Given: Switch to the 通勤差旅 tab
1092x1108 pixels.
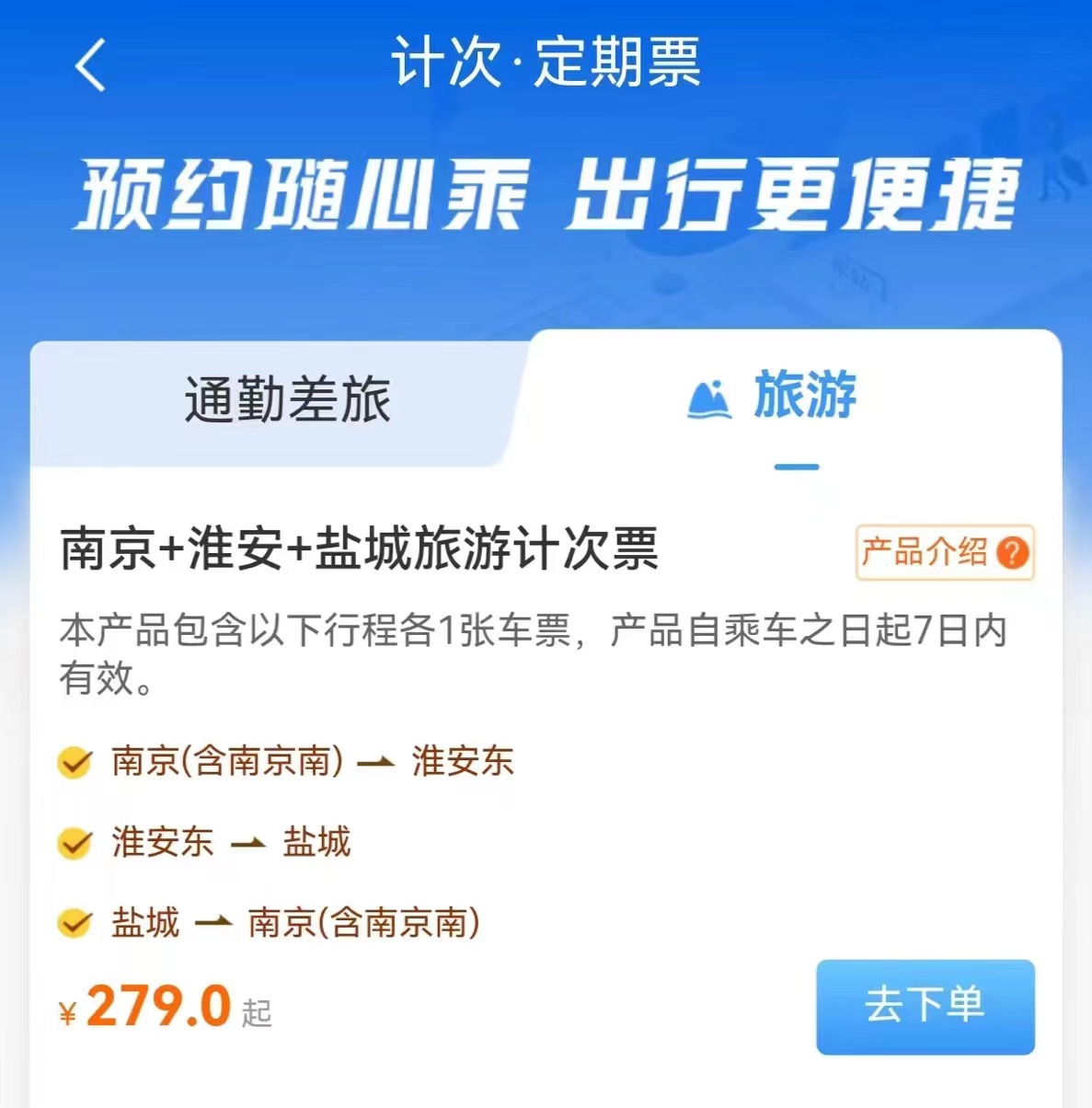Looking at the screenshot, I should (x=287, y=400).
